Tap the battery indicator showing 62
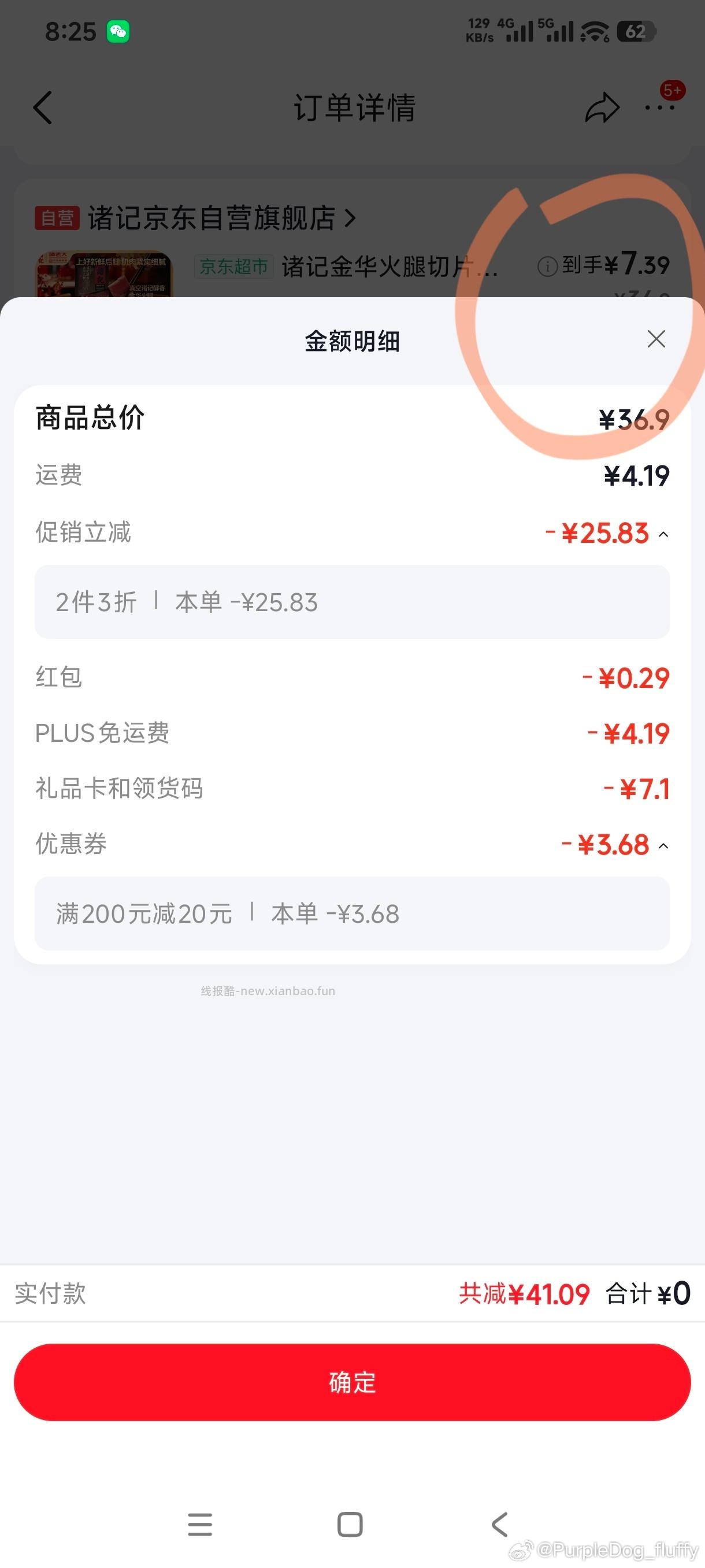The width and height of the screenshot is (705, 1568). 636,31
